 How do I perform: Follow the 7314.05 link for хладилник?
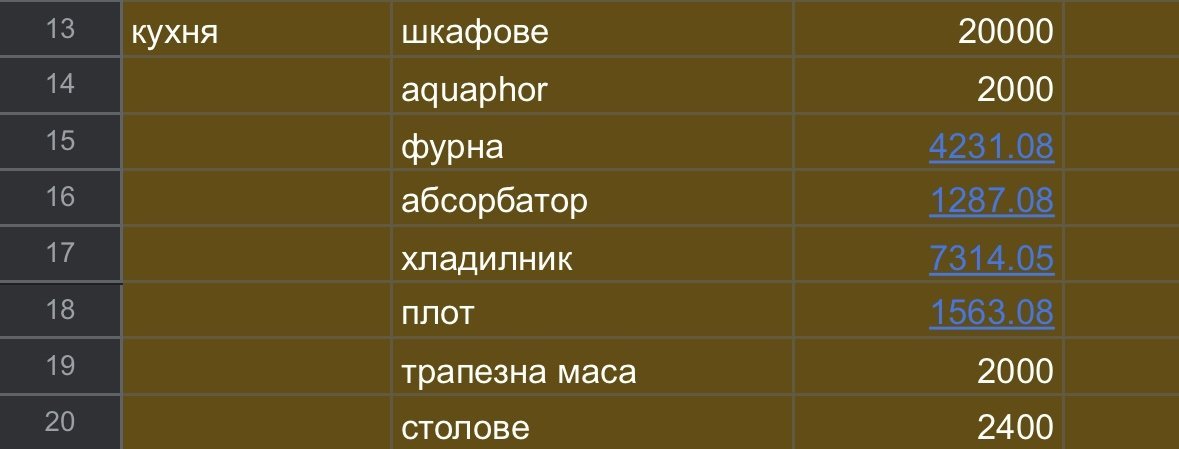coord(991,258)
